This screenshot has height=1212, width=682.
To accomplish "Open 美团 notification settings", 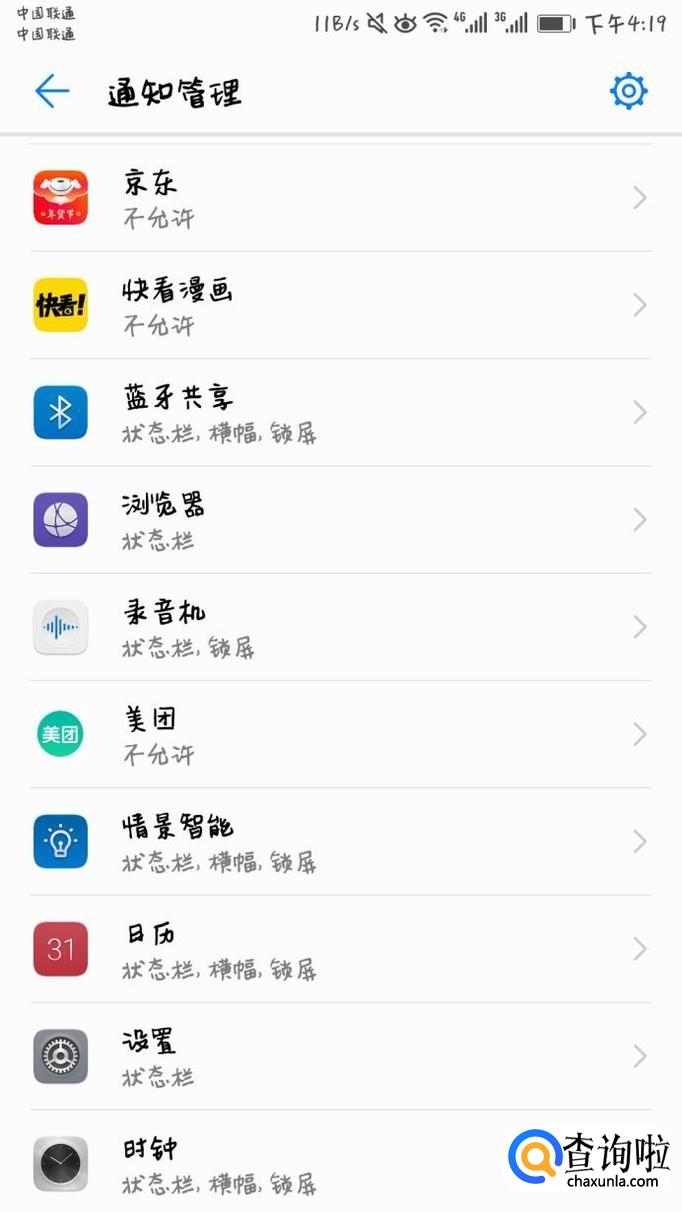I will [x=340, y=735].
